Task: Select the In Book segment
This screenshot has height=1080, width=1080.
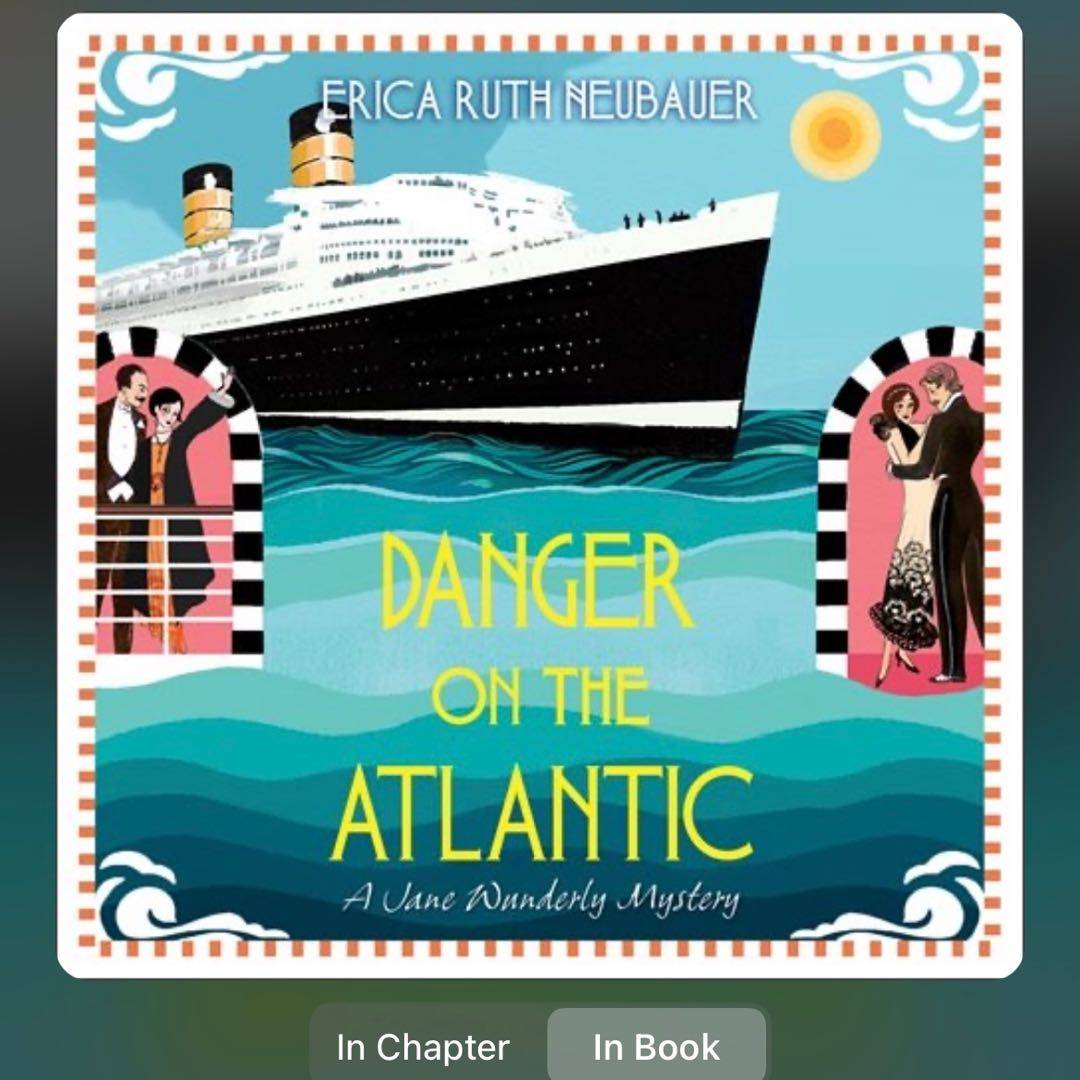Action: coord(656,1047)
